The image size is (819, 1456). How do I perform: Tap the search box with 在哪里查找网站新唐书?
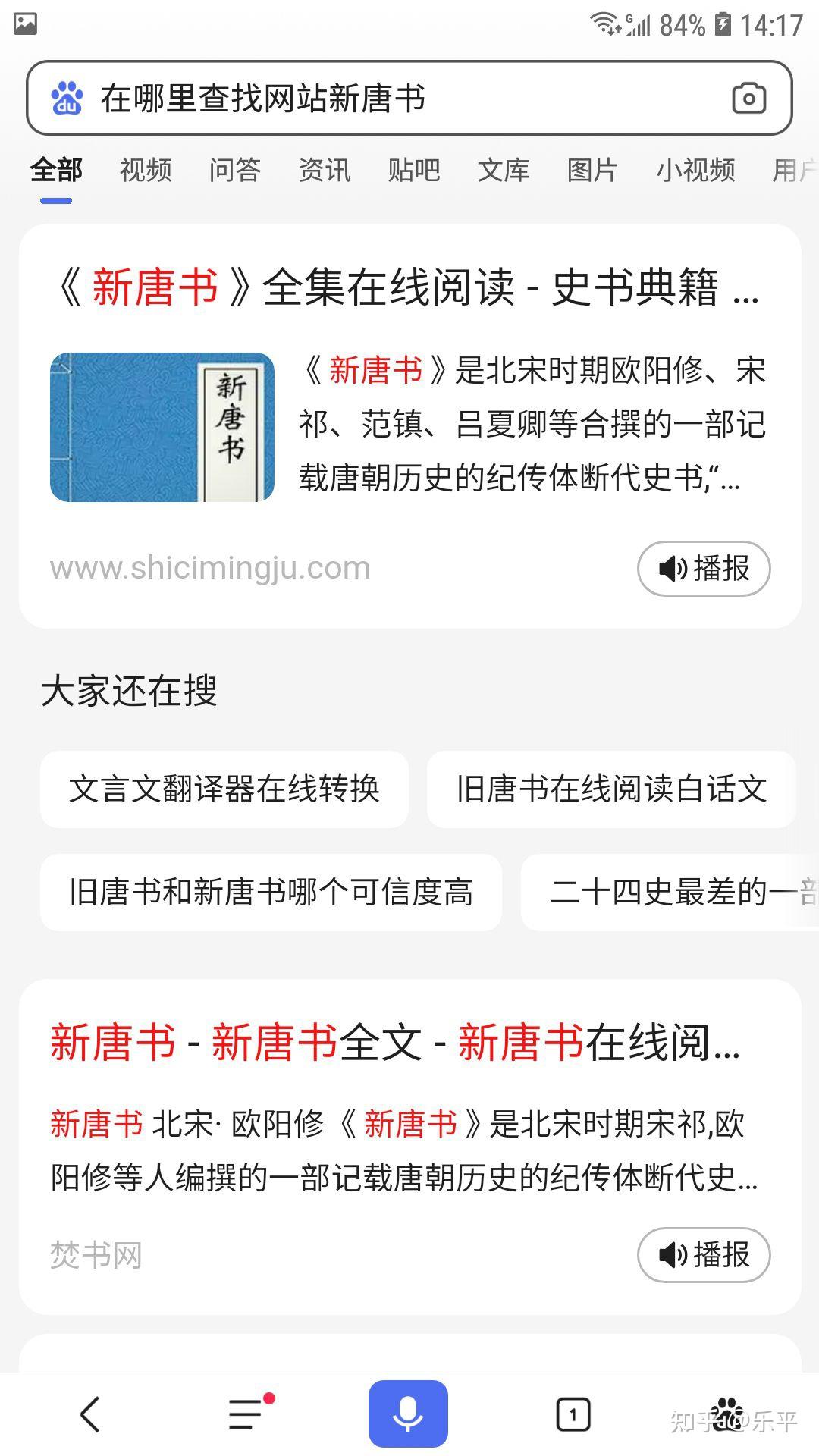click(379, 99)
